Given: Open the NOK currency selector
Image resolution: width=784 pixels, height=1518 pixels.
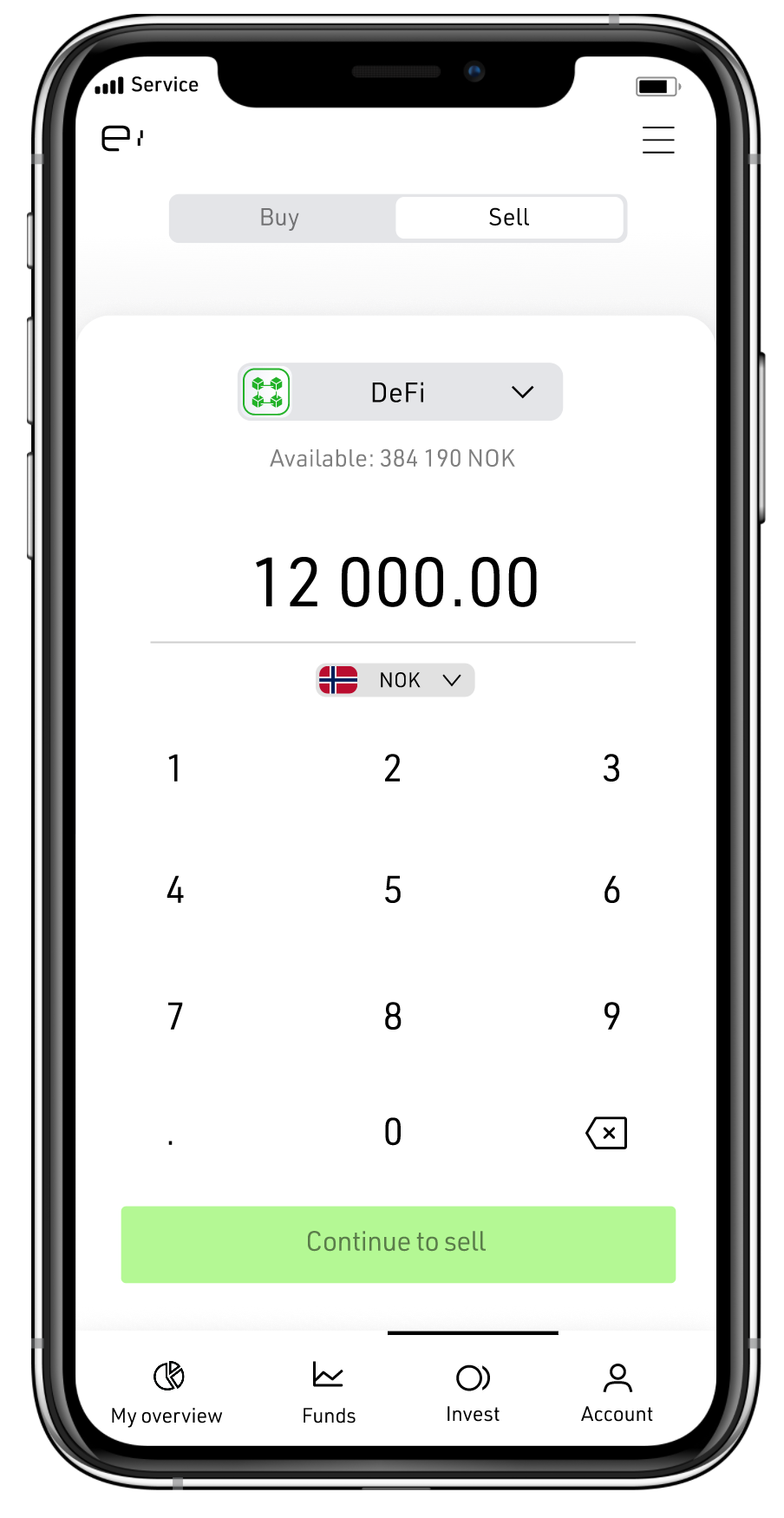Looking at the screenshot, I should pyautogui.click(x=395, y=680).
